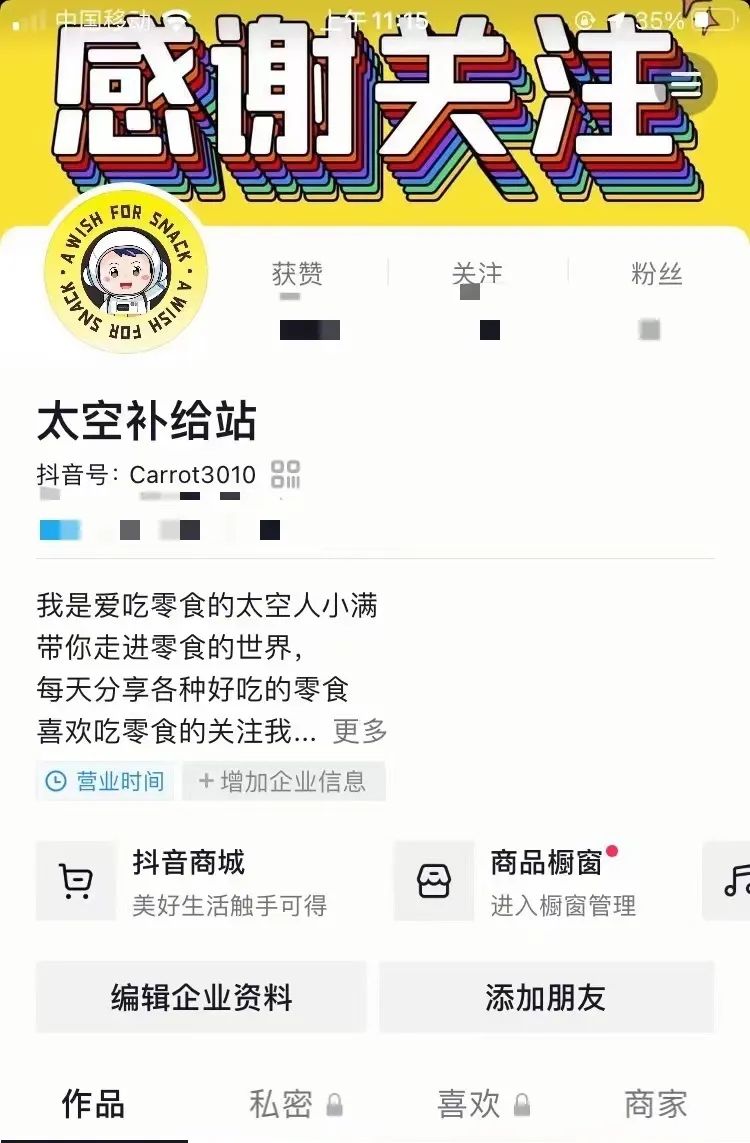Viewport: 750px width, 1143px height.
Task: Enter 商品橱窗 showcase management
Action: coord(548,882)
